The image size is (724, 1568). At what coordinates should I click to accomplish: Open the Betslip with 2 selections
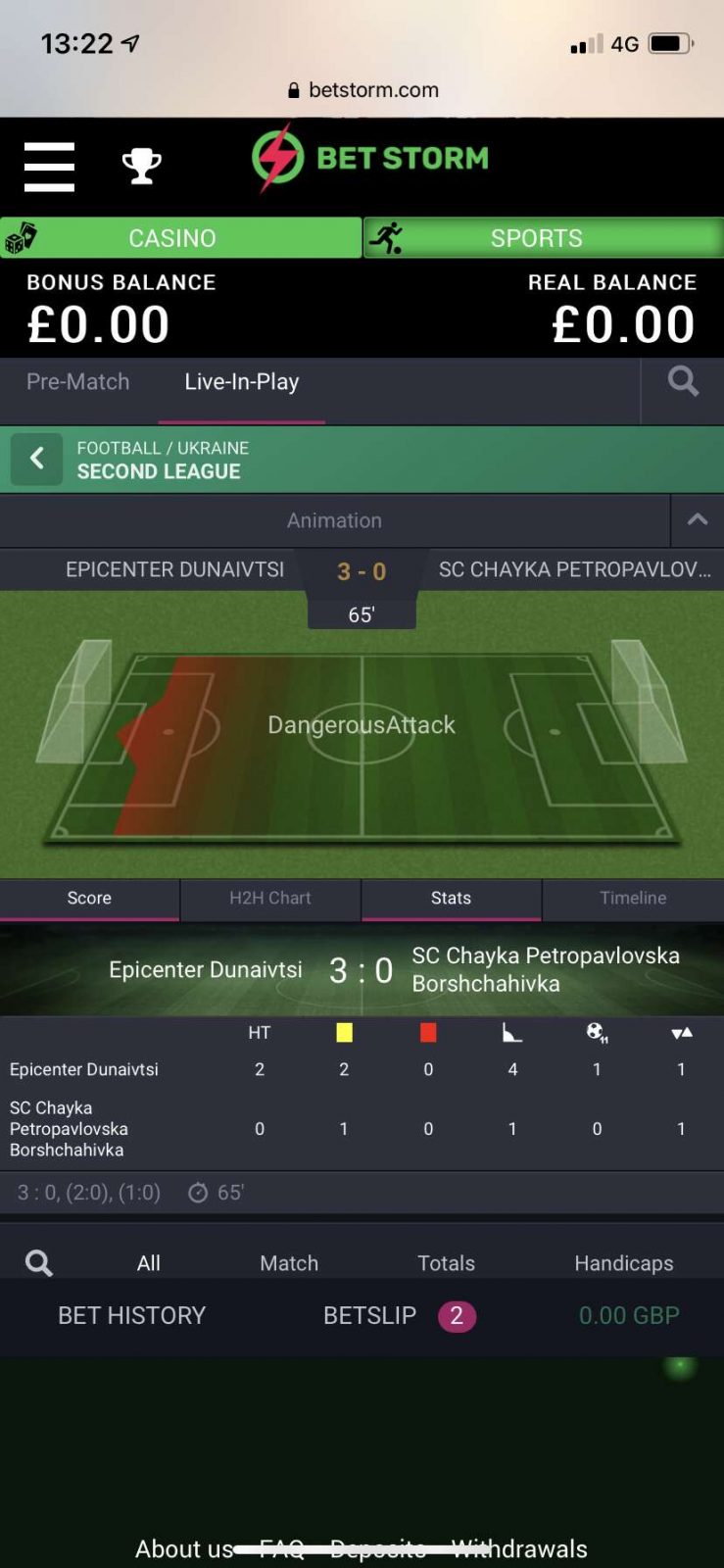[398, 1315]
